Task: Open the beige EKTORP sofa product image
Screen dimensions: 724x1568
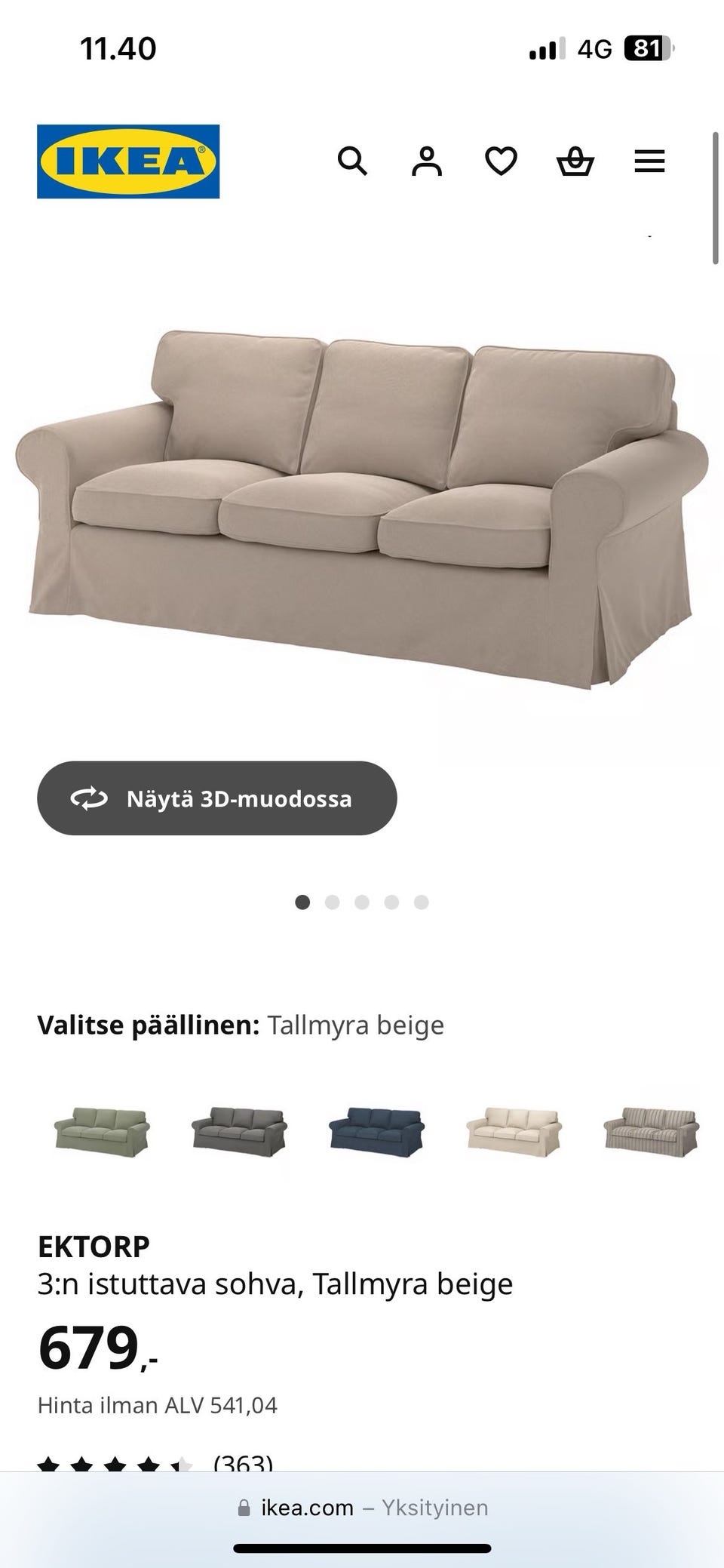Action: (x=362, y=506)
